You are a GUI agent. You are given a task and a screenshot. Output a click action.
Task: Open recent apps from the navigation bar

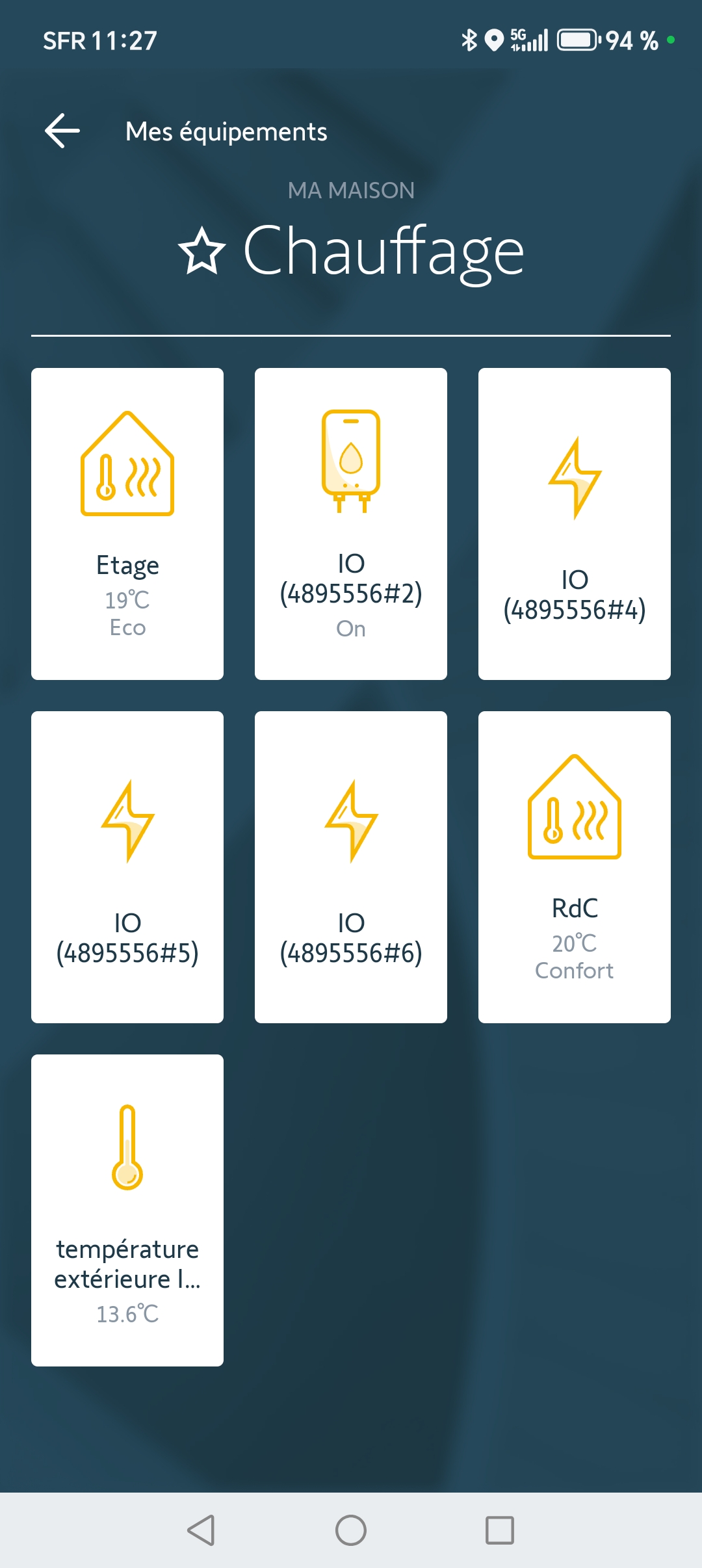click(x=500, y=1530)
